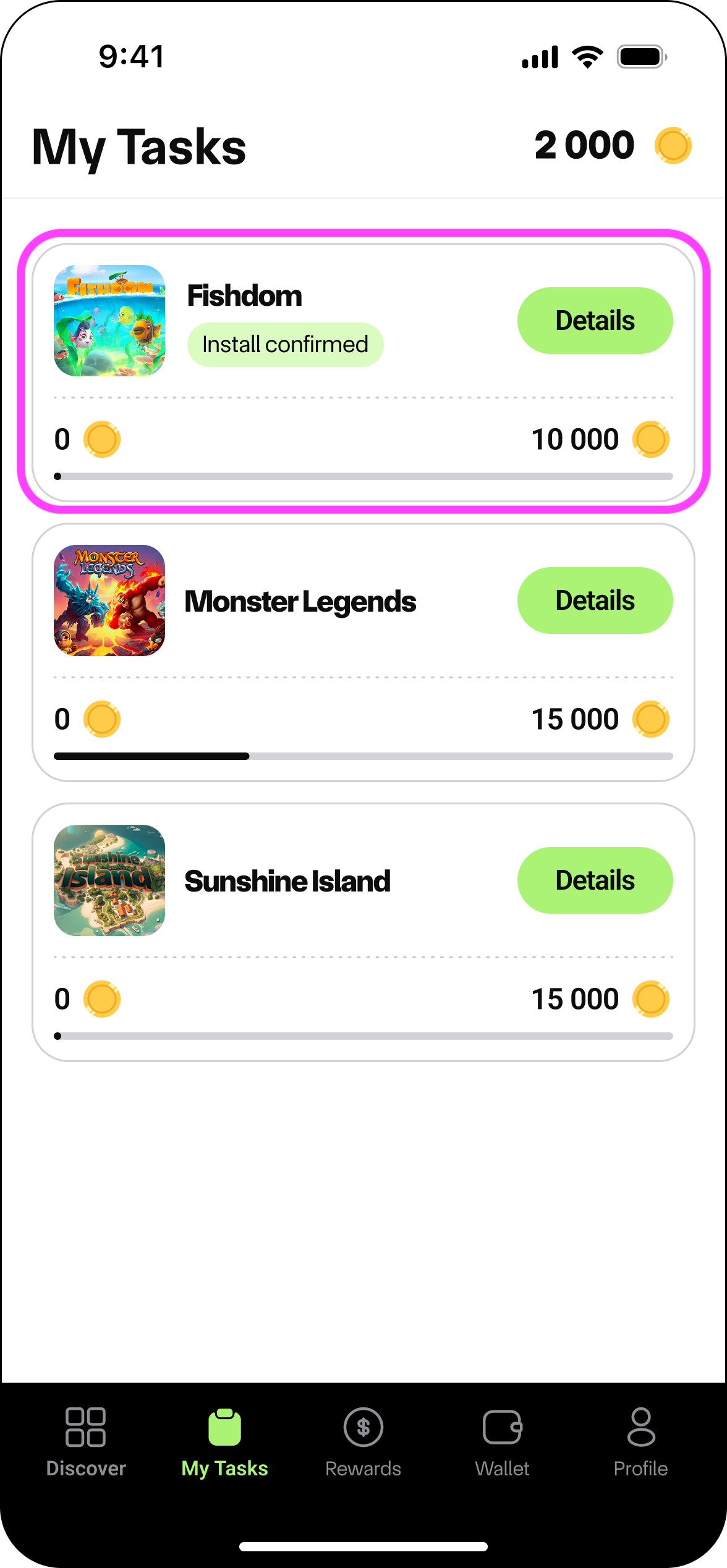Open Details for Fishdom
The width and height of the screenshot is (727, 1568).
tap(595, 321)
